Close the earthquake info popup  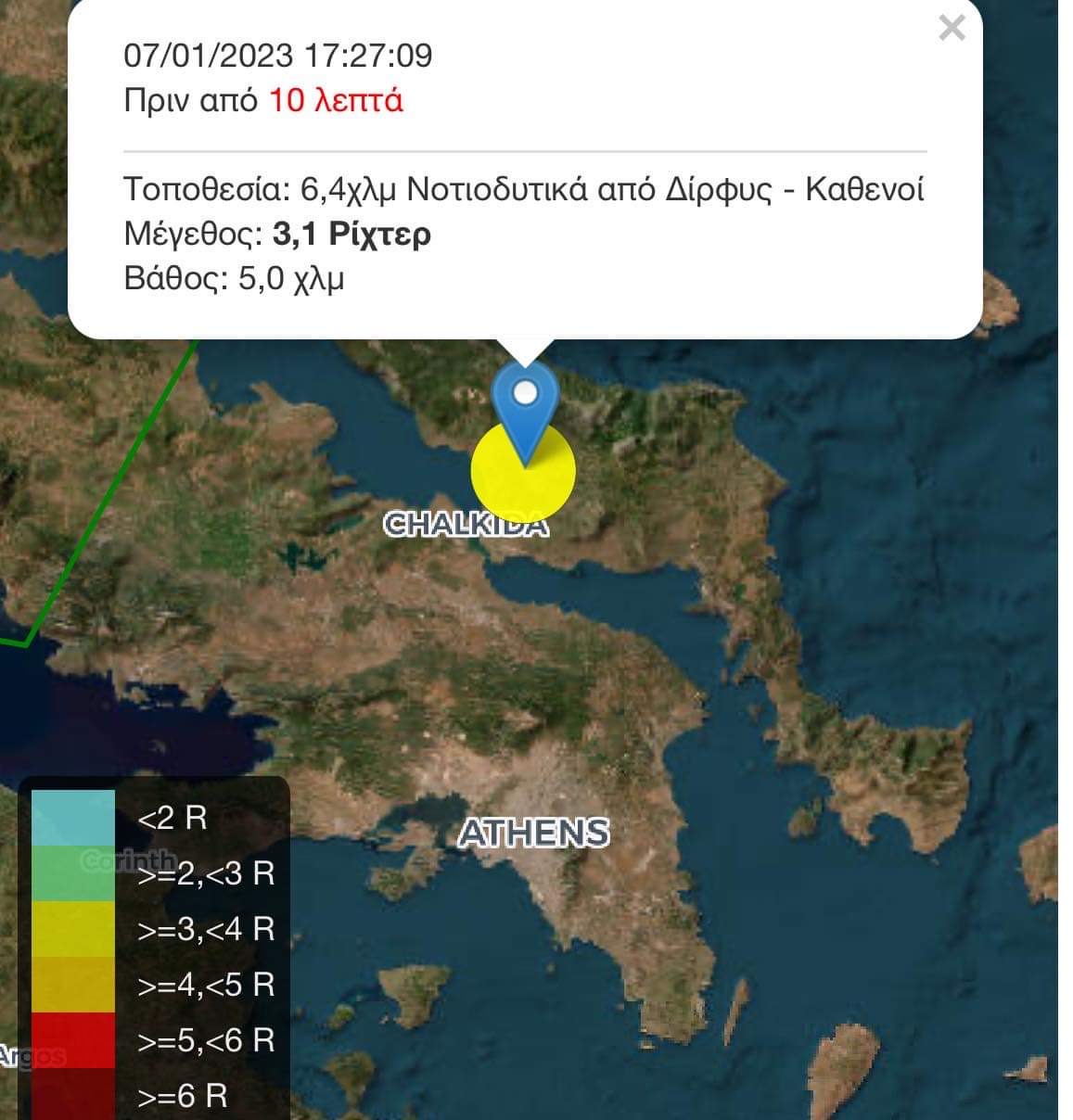click(x=952, y=29)
